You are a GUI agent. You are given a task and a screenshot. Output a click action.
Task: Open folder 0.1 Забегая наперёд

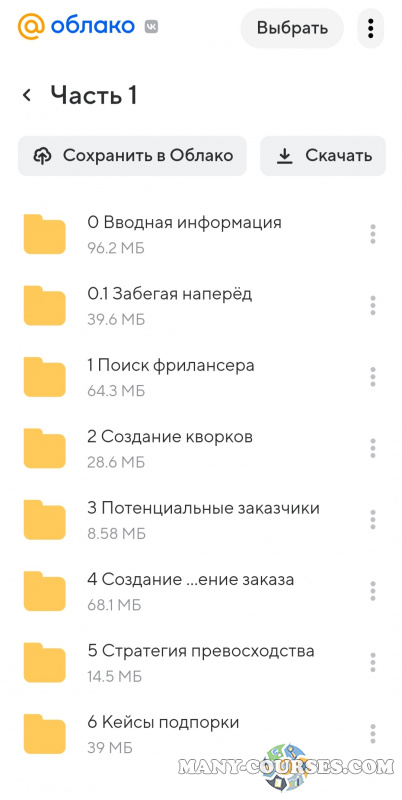(x=194, y=306)
